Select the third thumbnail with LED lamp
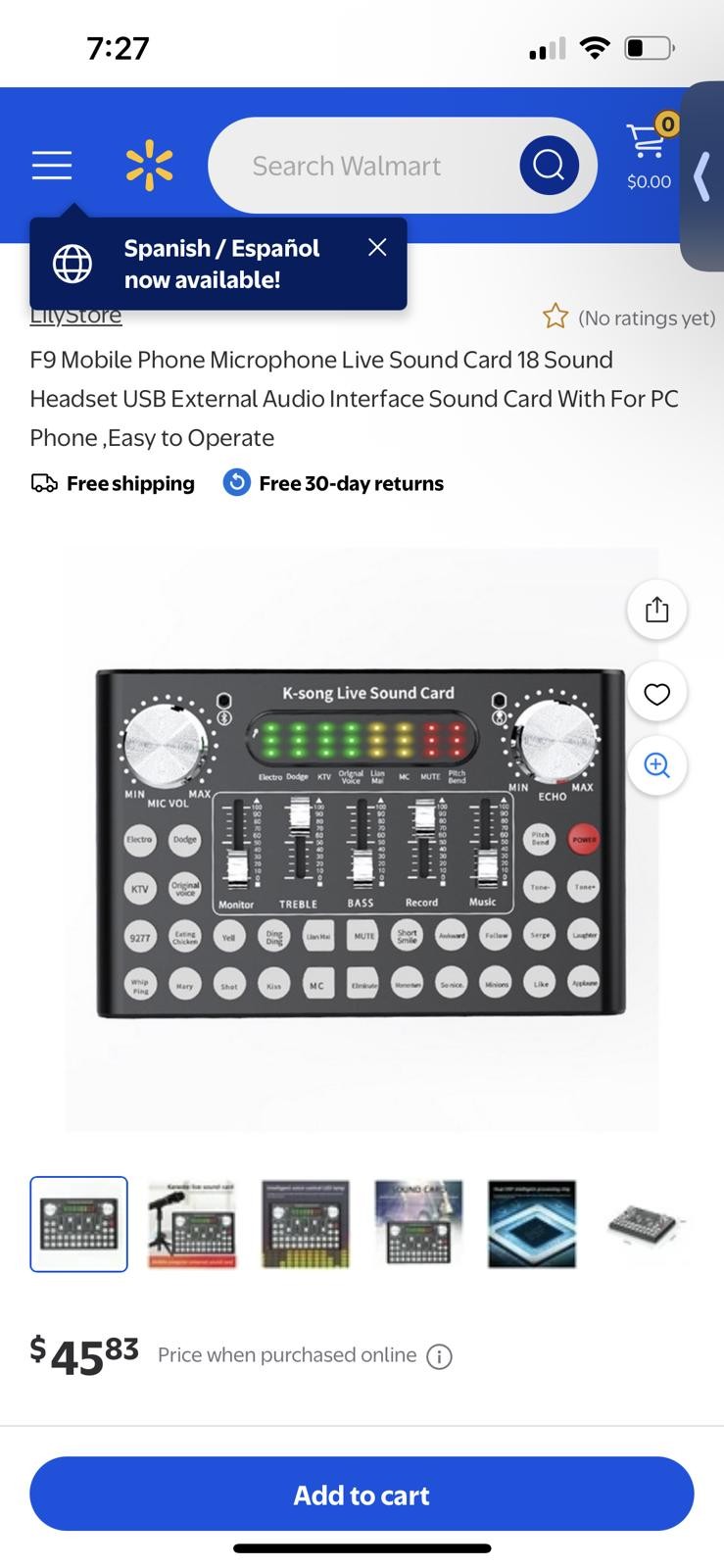Screen dimensions: 724x1568 point(306,1223)
